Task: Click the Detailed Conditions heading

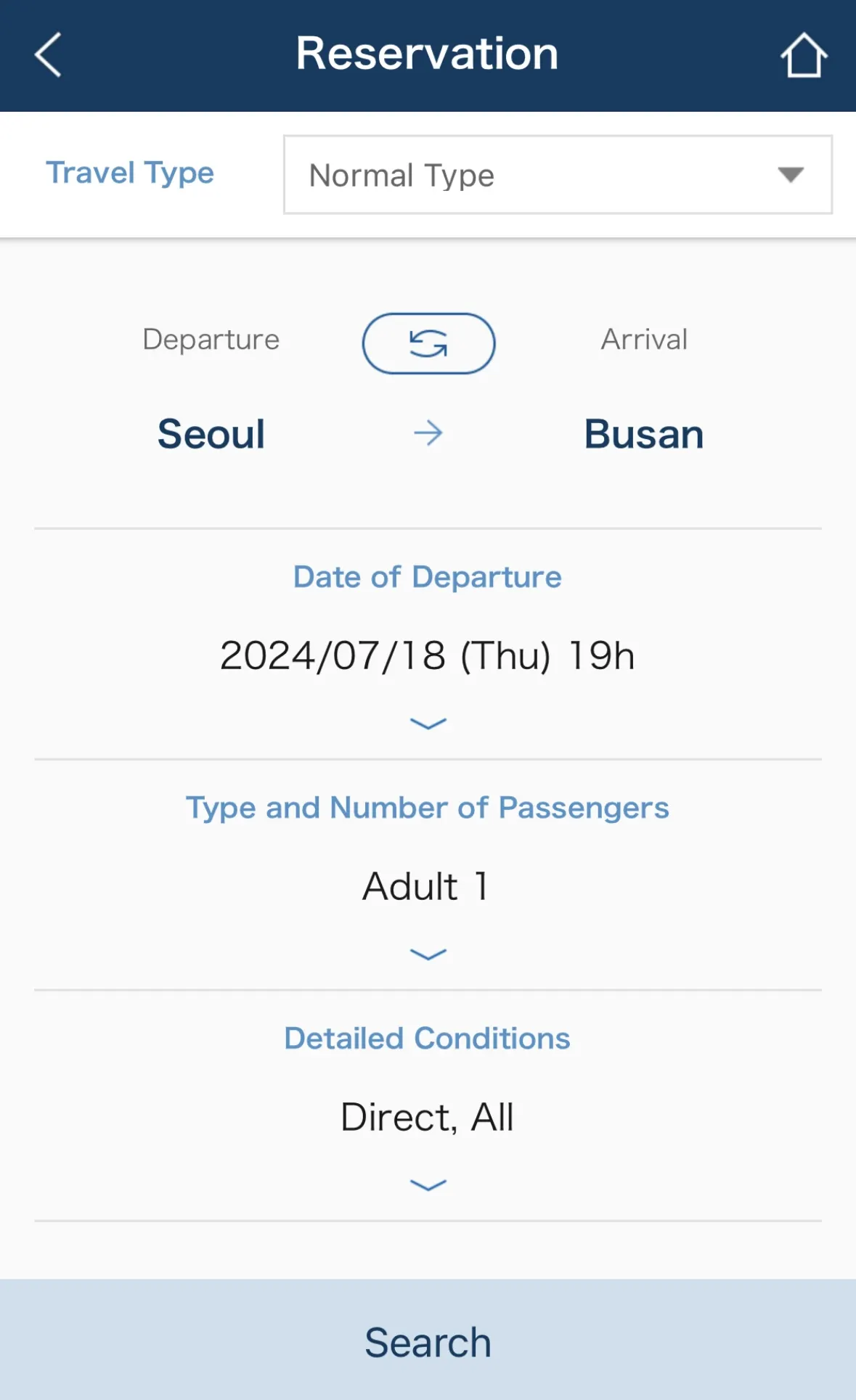Action: click(428, 1037)
